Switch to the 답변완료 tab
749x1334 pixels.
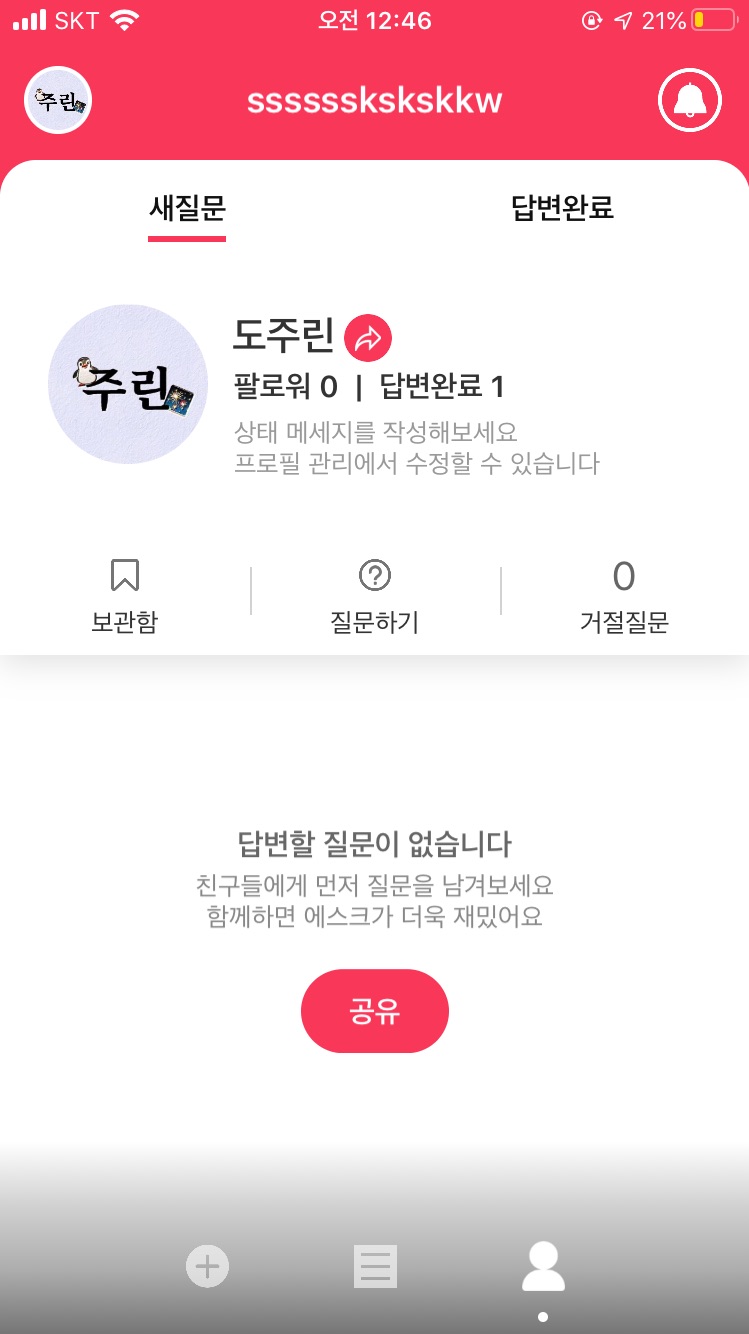pos(562,208)
